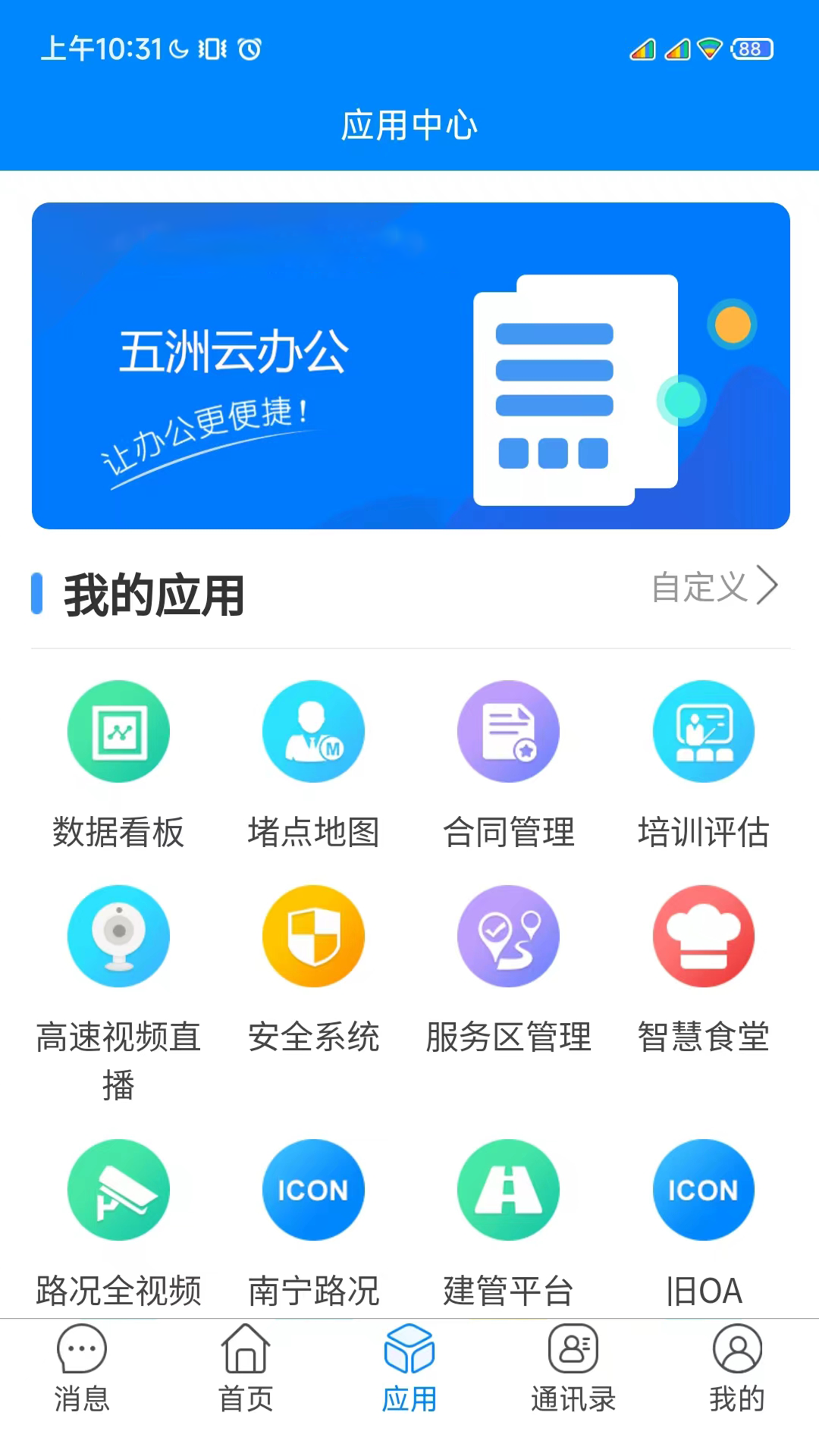819x1456 pixels.
Task: Go to the 首页 tab
Action: [246, 1369]
